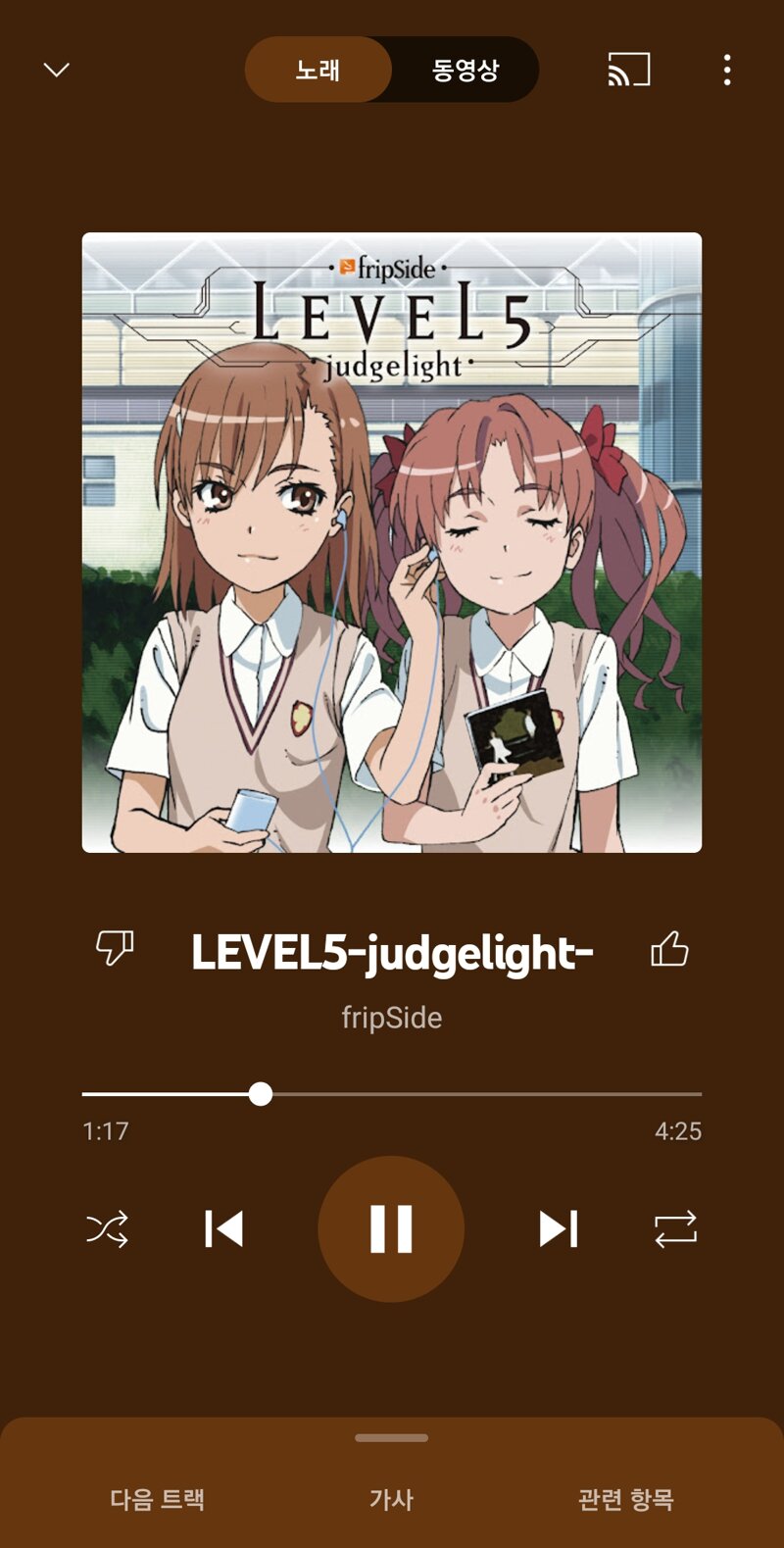Open the 가사 lyrics tab
The width and height of the screenshot is (784, 1548).
(391, 1499)
